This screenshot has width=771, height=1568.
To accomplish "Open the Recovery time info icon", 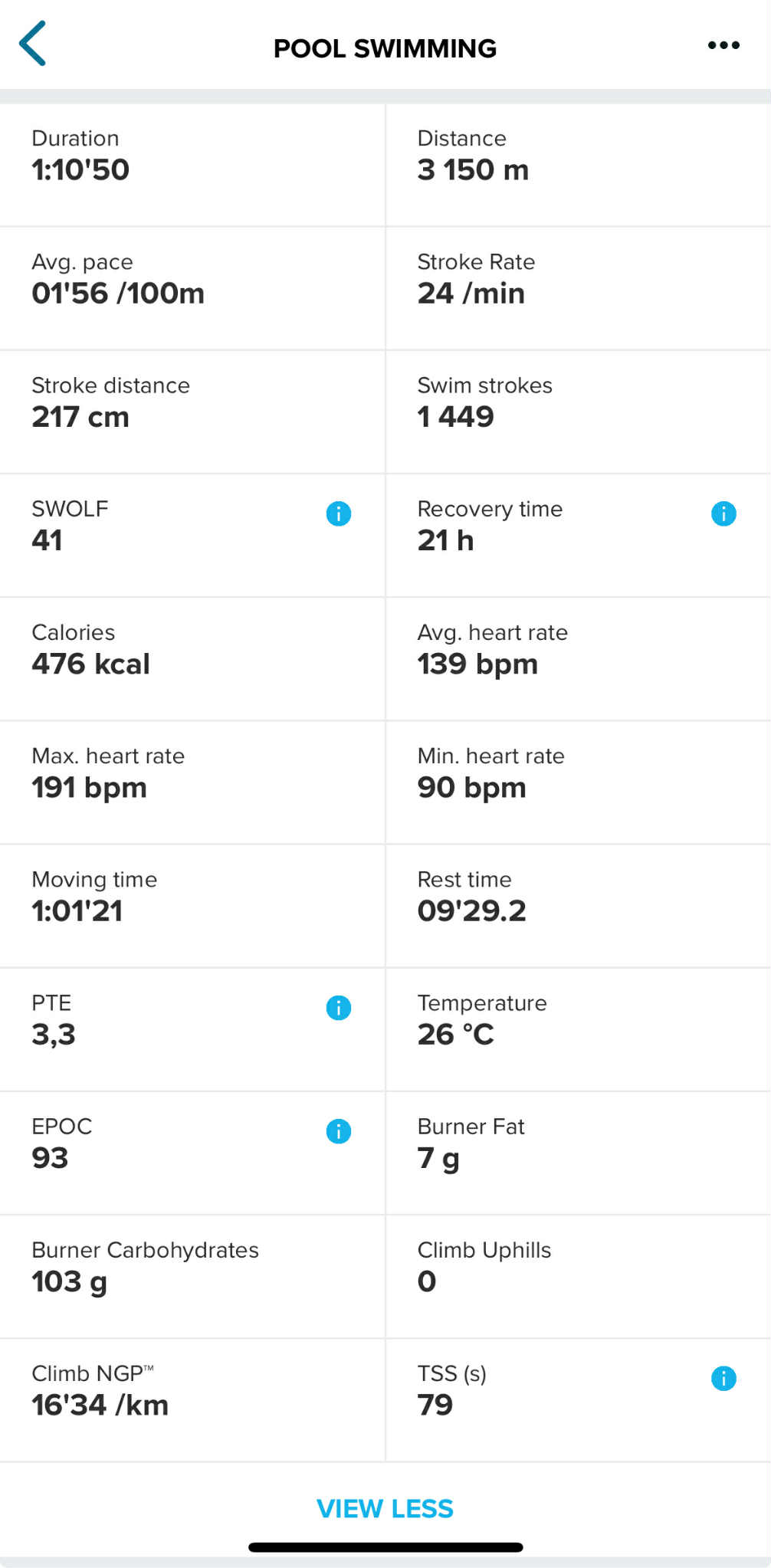I will pyautogui.click(x=723, y=513).
